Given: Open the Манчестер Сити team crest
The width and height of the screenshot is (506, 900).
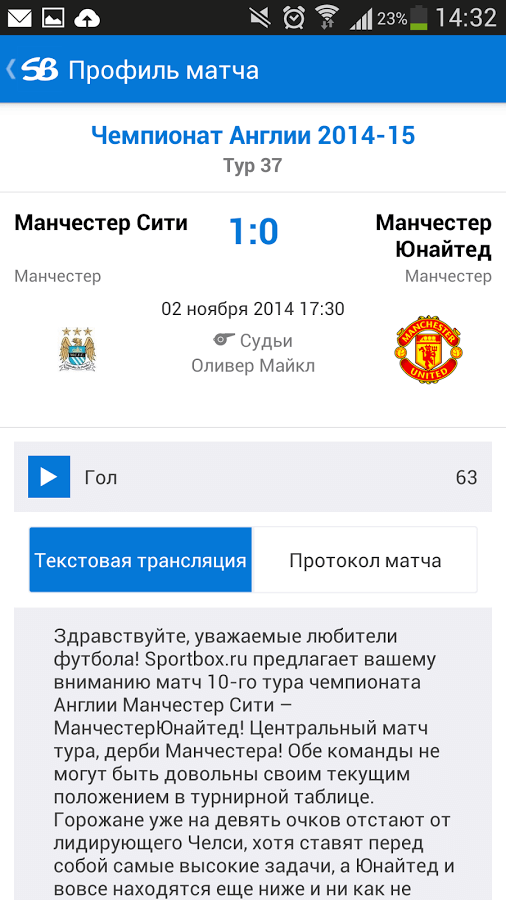Looking at the screenshot, I should [77, 349].
